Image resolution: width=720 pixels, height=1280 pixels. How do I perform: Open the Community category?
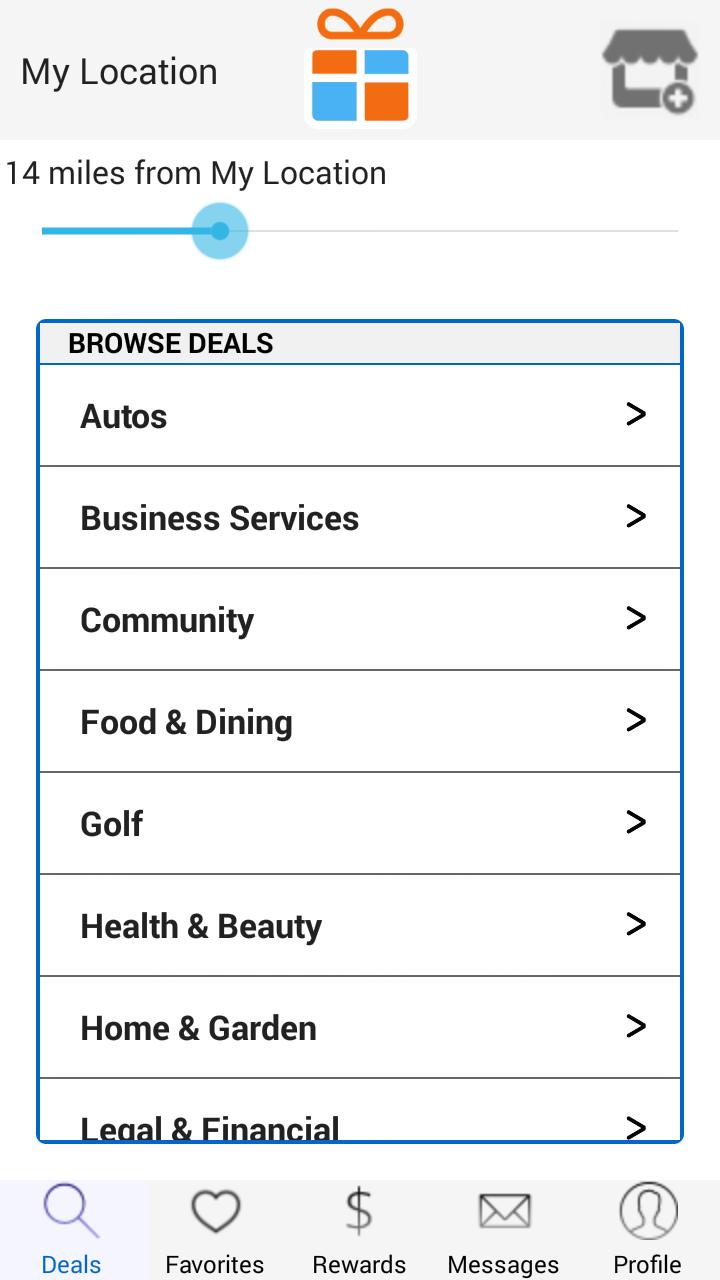(360, 620)
